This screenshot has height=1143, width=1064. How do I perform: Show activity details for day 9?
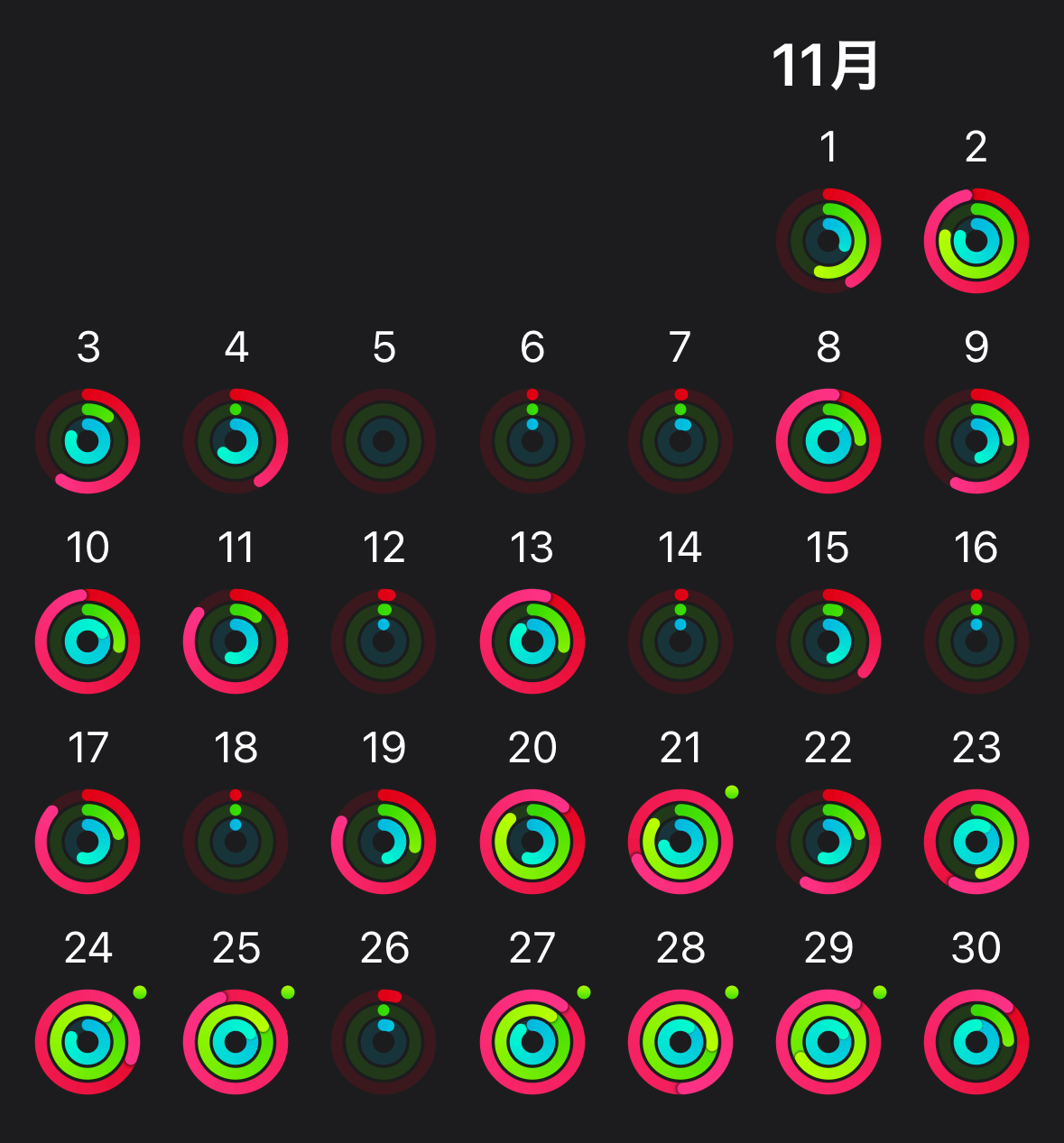point(976,441)
